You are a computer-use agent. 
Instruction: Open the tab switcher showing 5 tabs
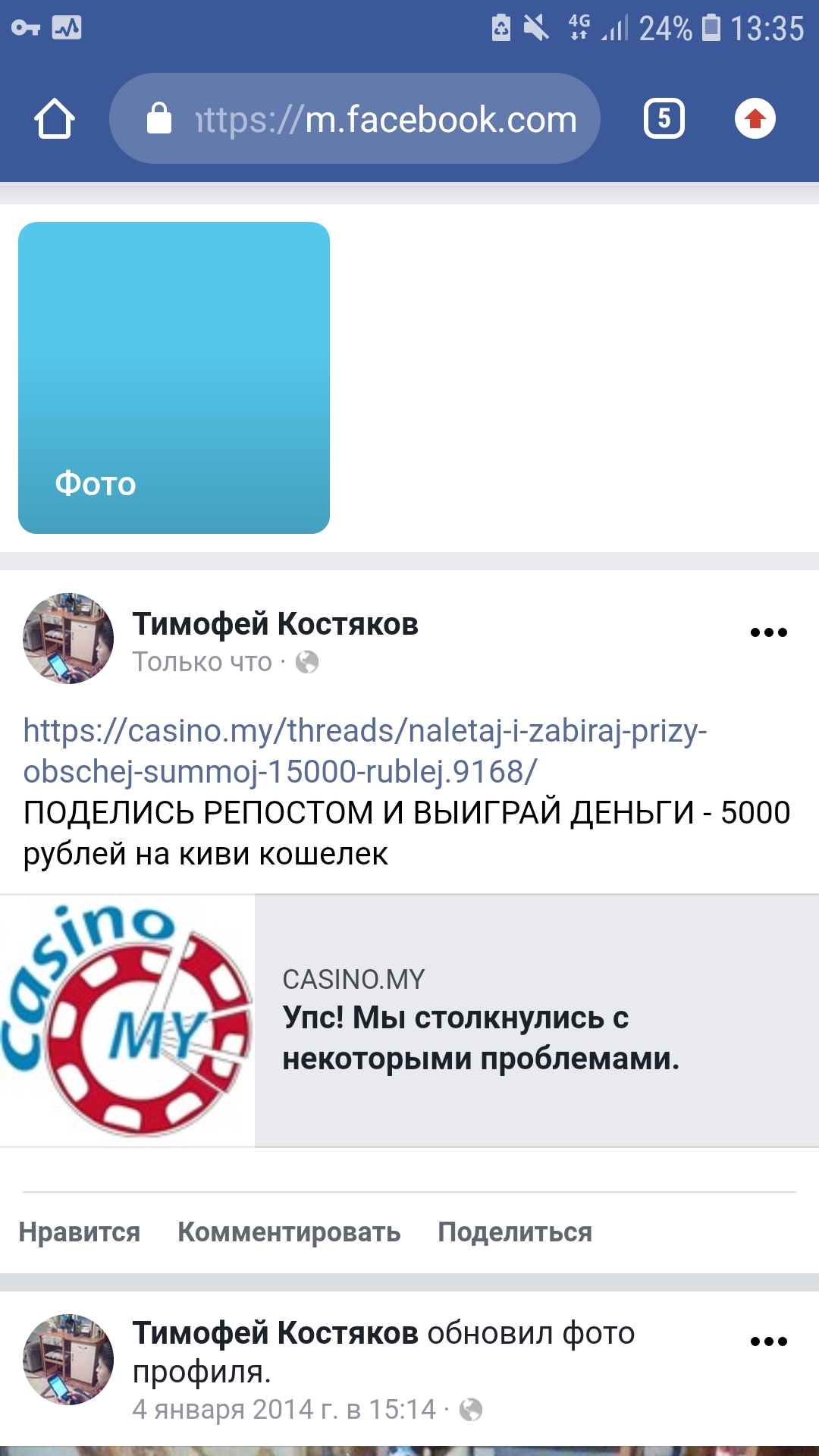(664, 119)
